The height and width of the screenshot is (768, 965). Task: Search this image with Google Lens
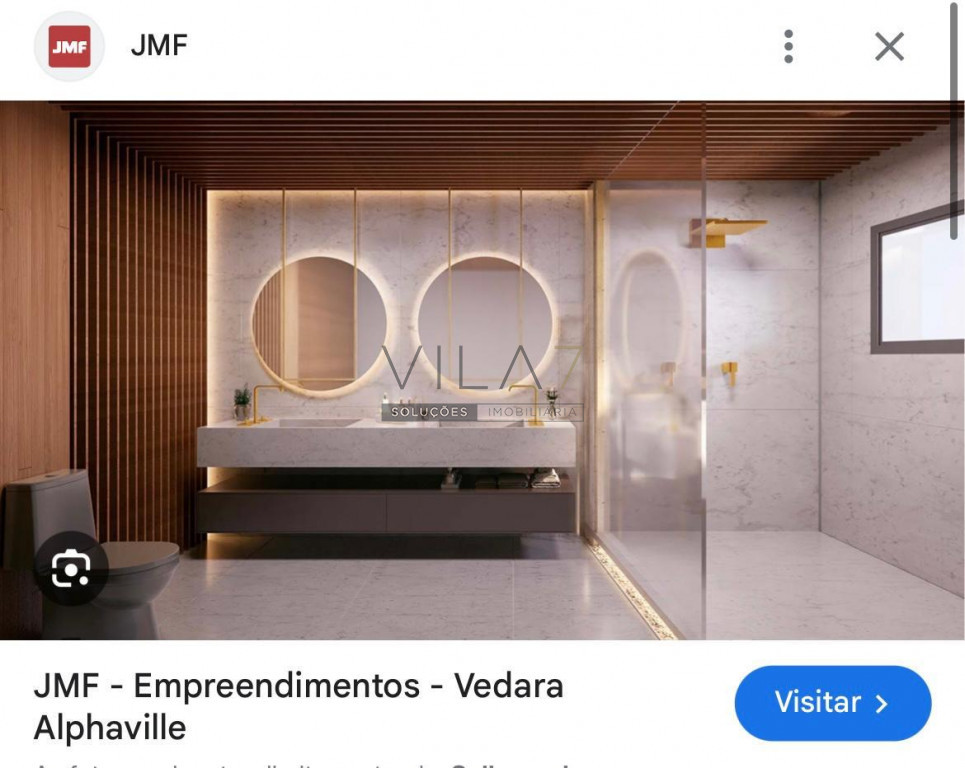(x=71, y=570)
